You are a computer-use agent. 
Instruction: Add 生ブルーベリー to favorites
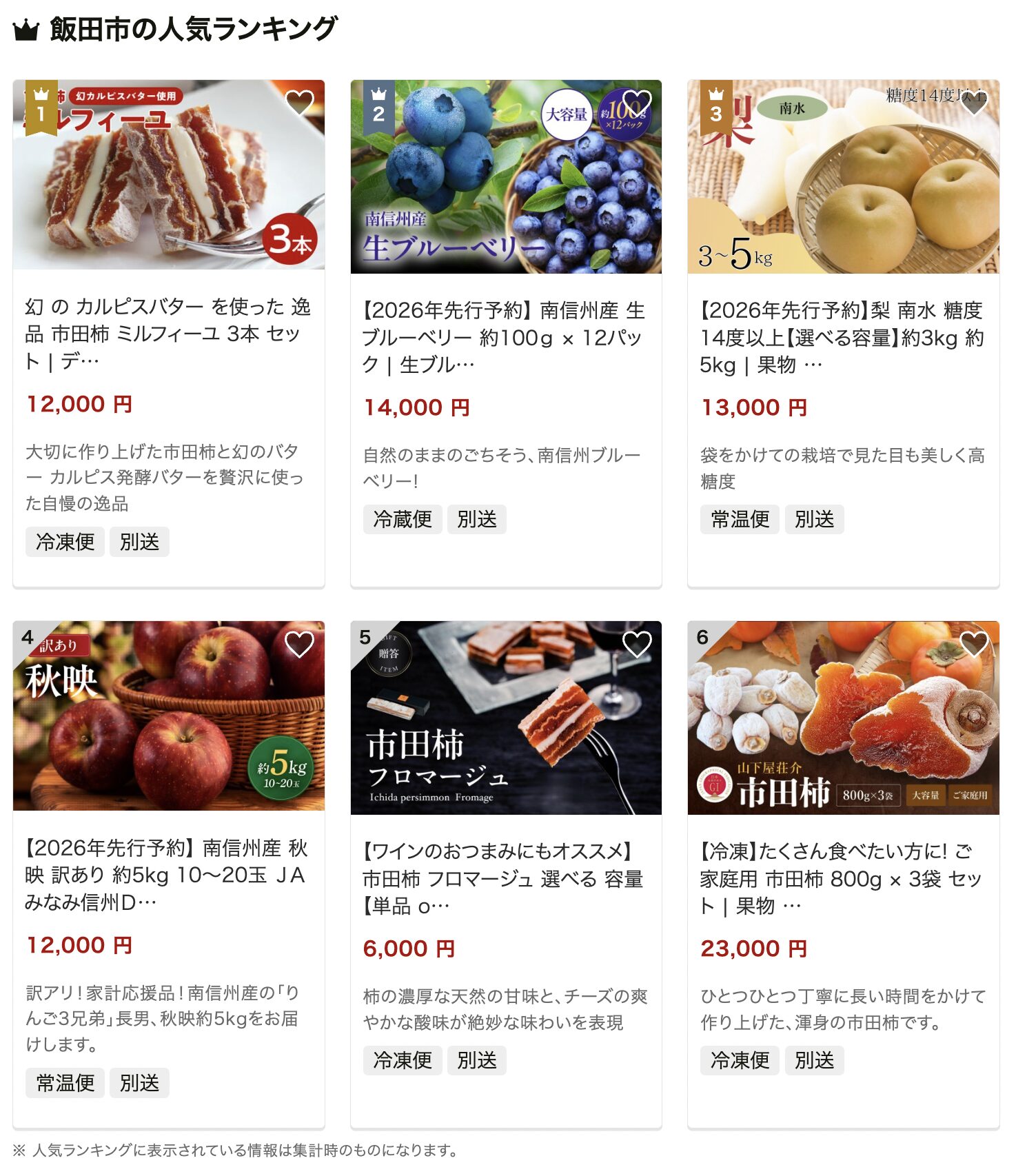[x=637, y=103]
